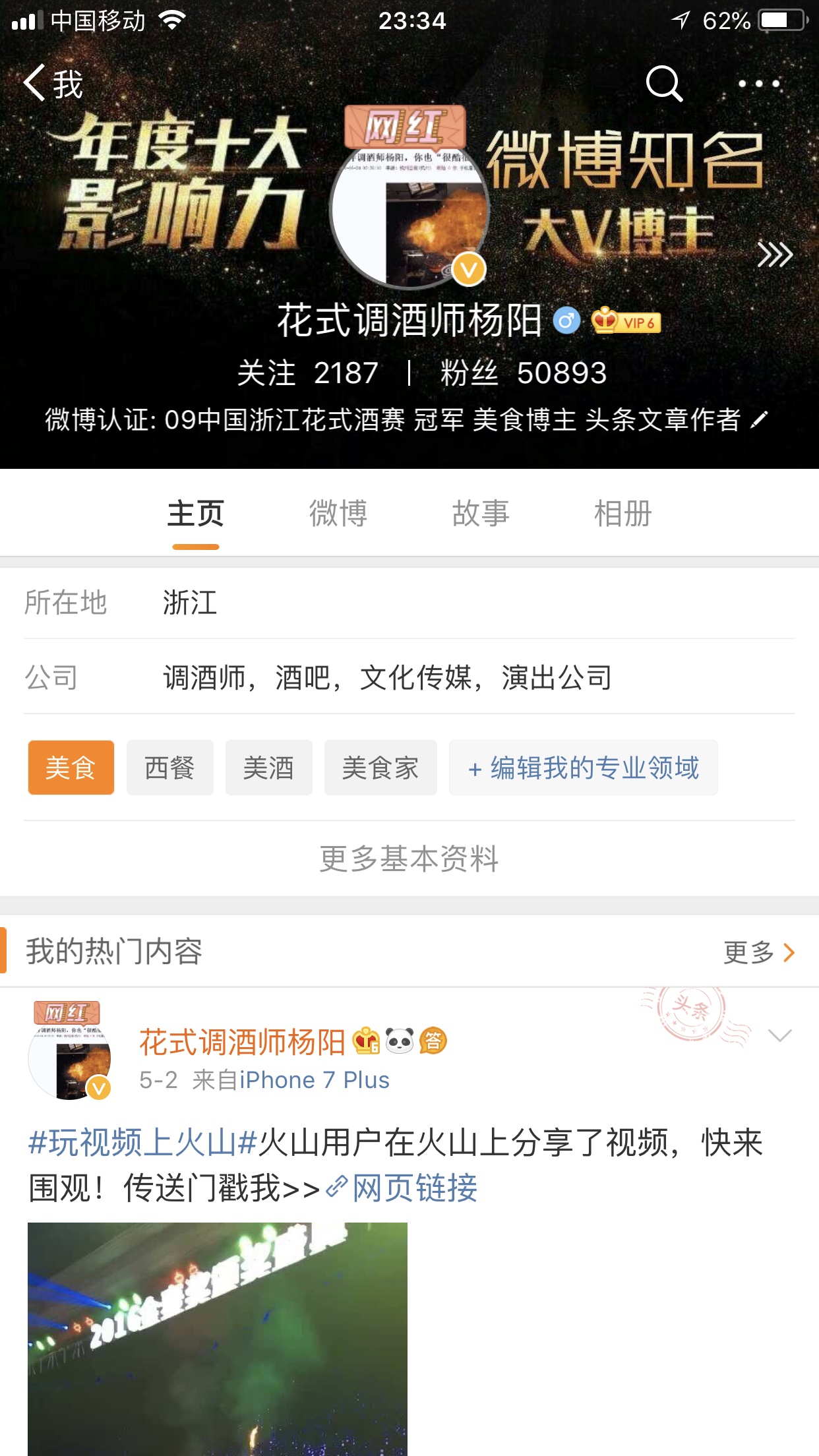Open the VIP 6 membership badge
The image size is (819, 1456).
point(626,322)
